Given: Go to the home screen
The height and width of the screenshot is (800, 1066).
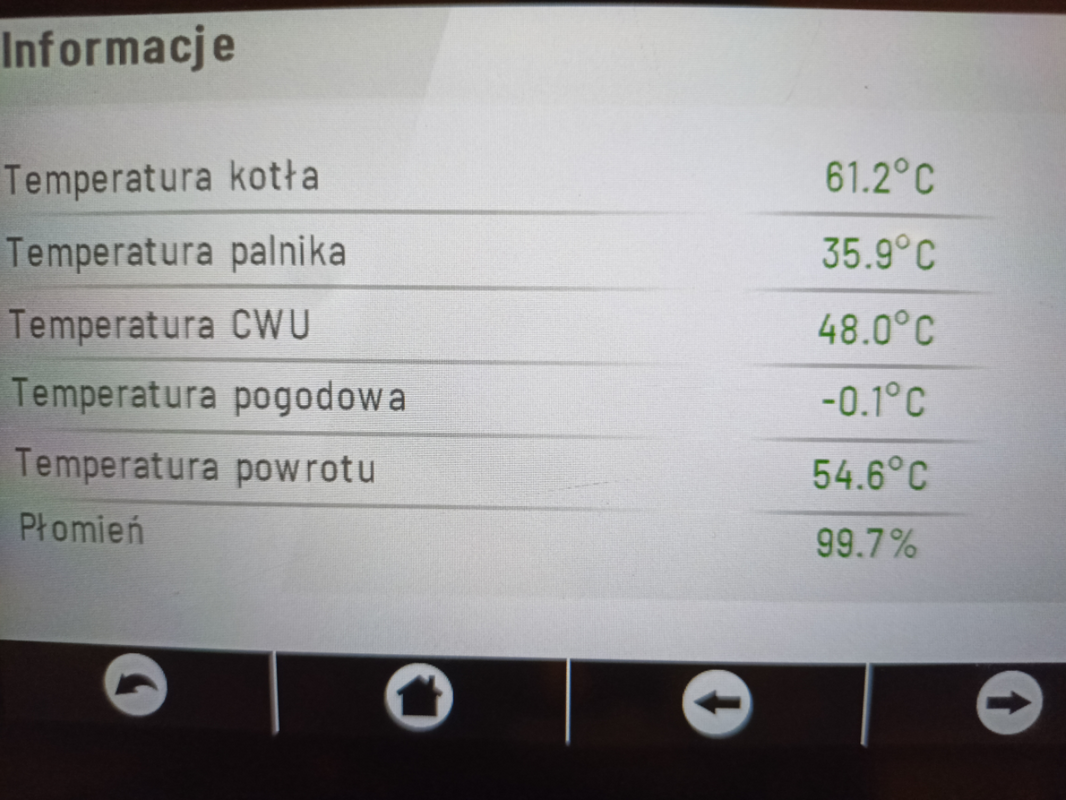Looking at the screenshot, I should (x=418, y=696).
